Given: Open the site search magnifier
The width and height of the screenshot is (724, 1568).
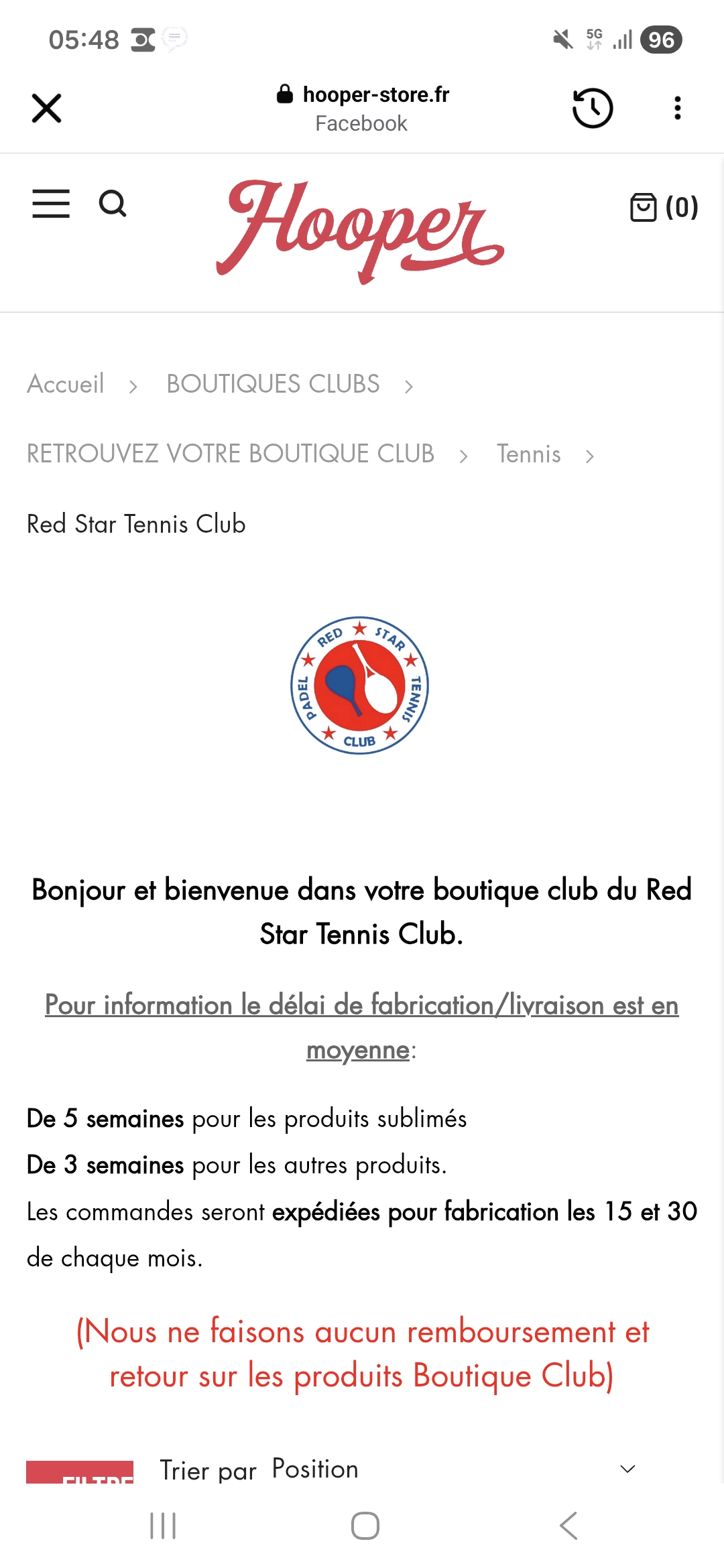Looking at the screenshot, I should pos(113,204).
